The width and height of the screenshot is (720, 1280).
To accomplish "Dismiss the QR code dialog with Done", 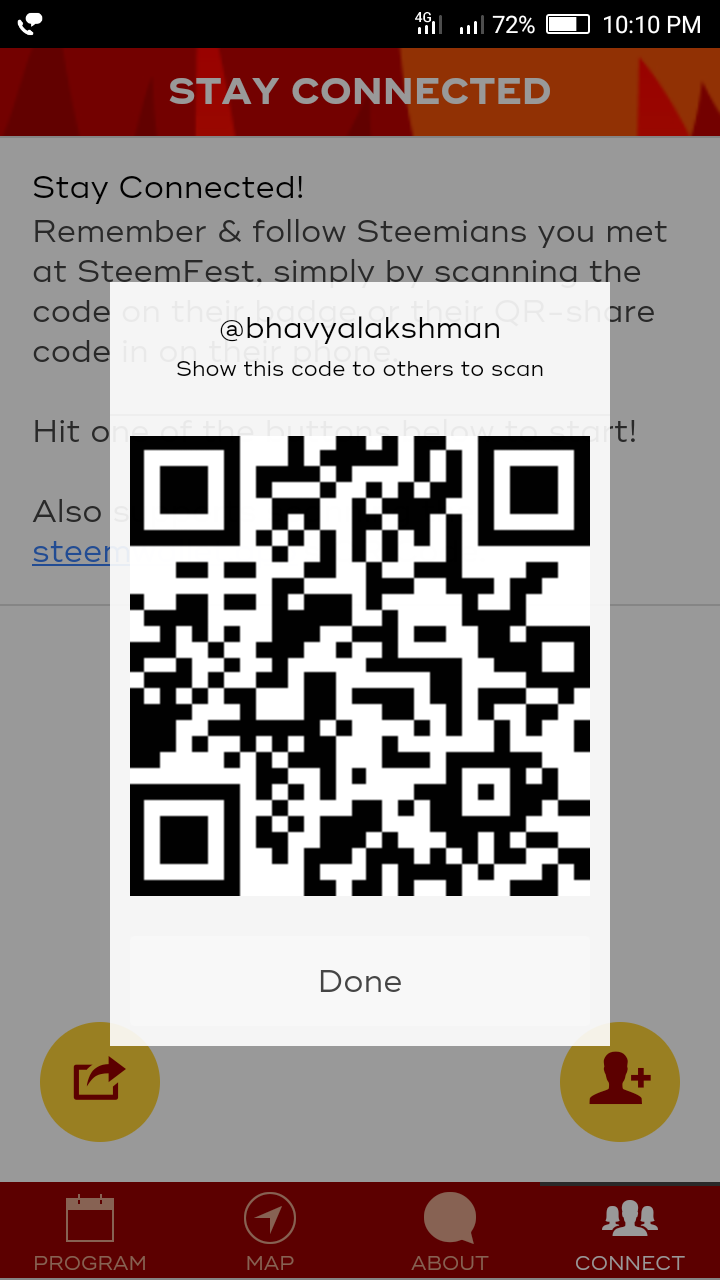I will pos(360,981).
